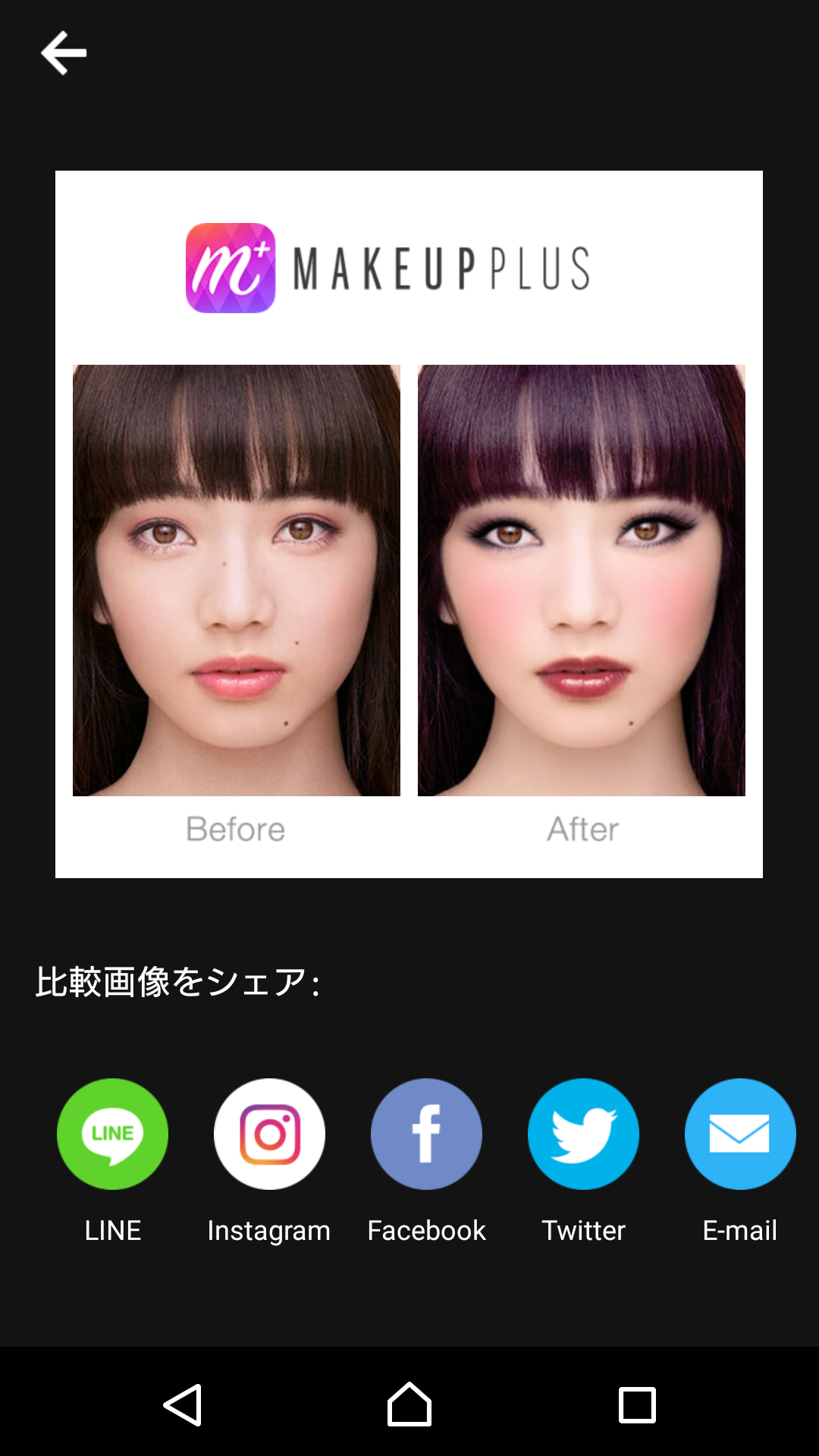Image resolution: width=819 pixels, height=1456 pixels.
Task: Click the After caption text
Action: (582, 829)
